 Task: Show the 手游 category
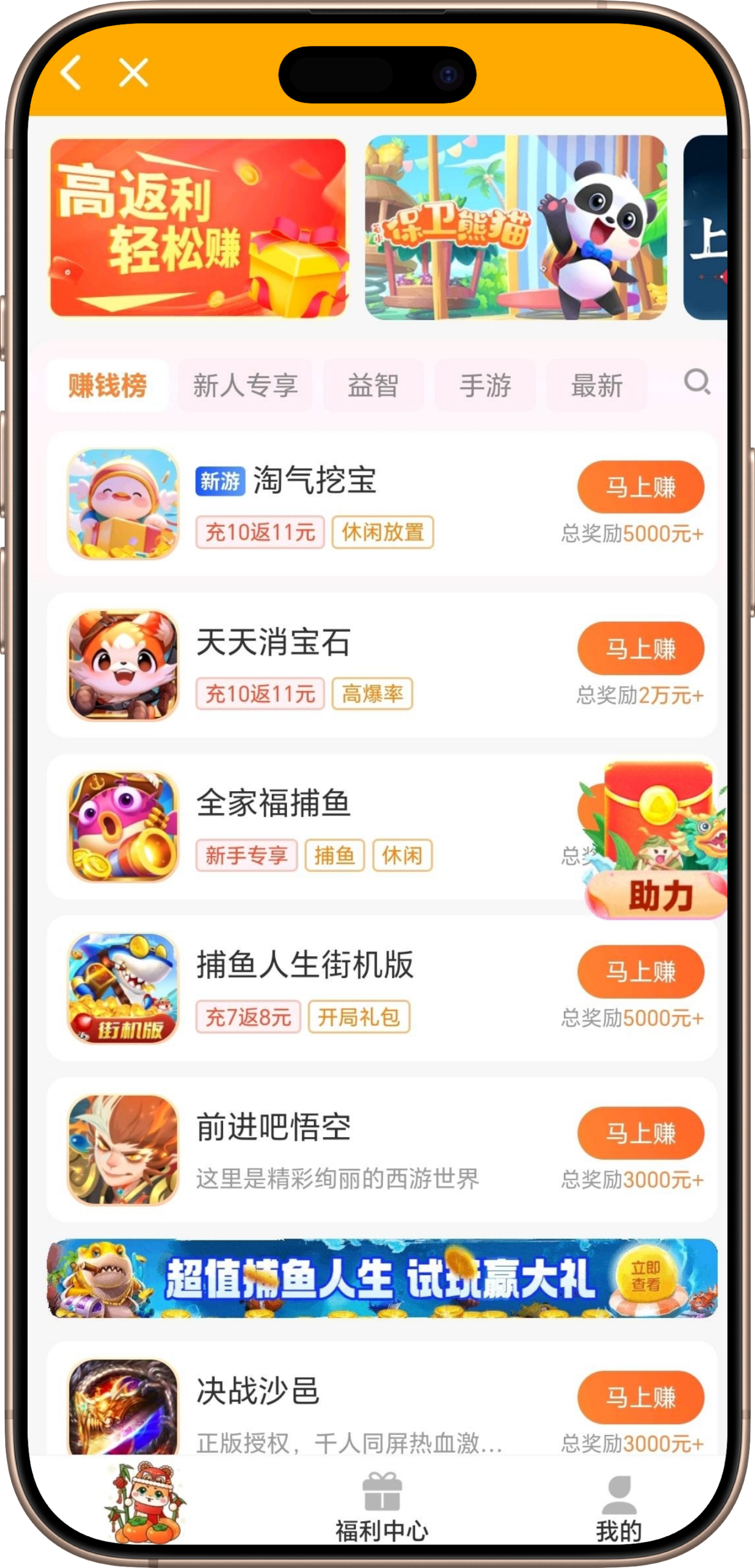pos(485,386)
